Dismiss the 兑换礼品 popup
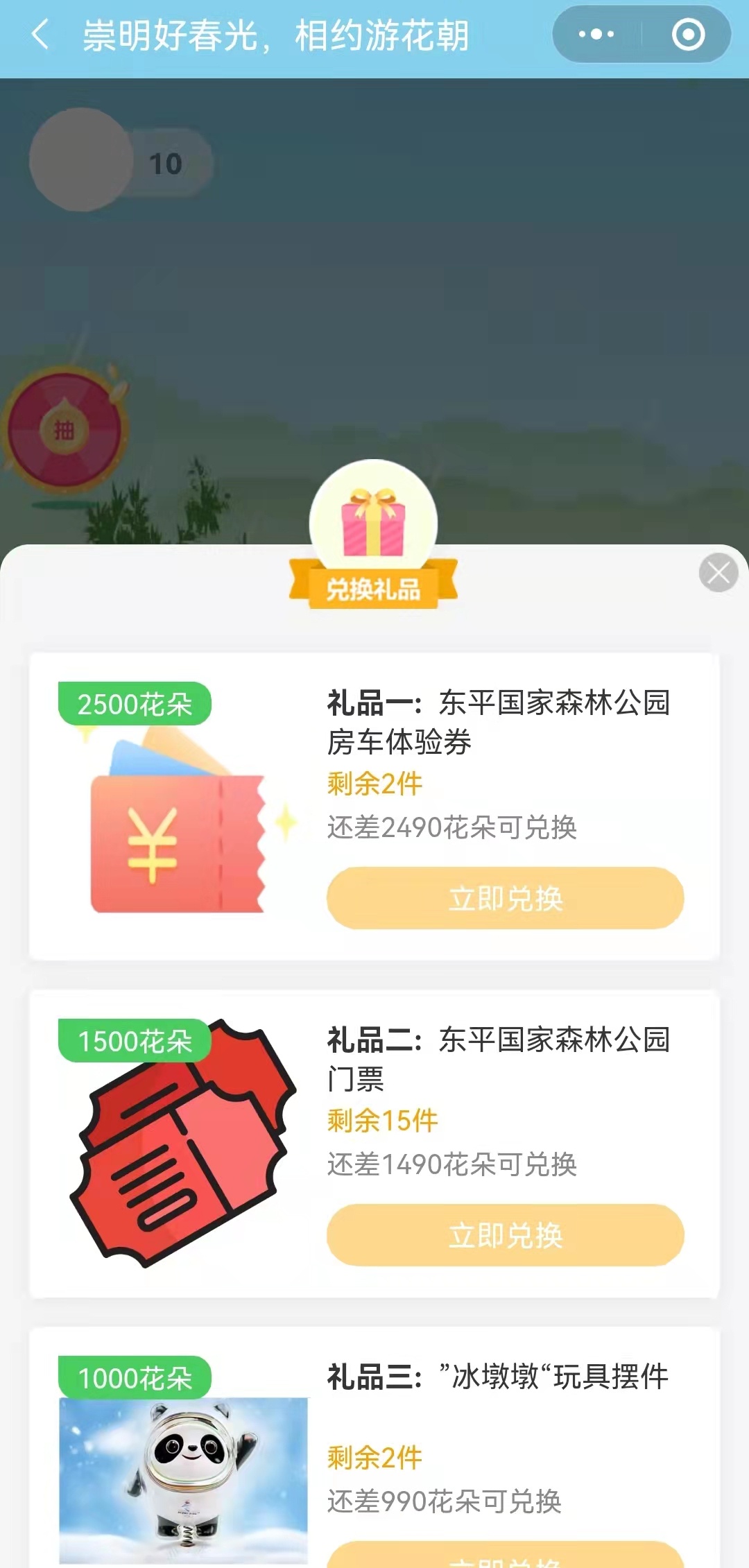Screen dimensions: 749x1568 tap(718, 573)
